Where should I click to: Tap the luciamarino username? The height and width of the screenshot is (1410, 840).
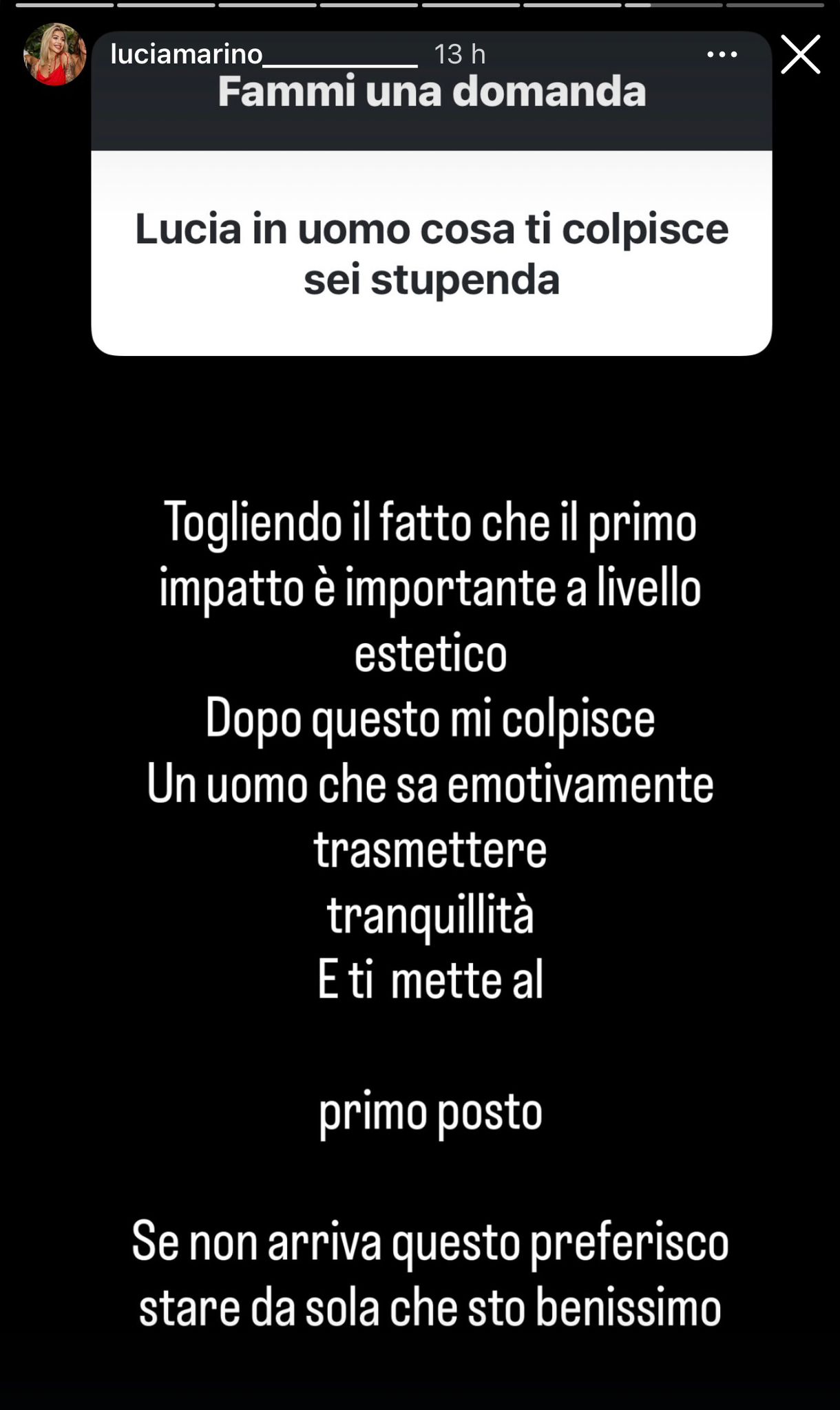263,54
